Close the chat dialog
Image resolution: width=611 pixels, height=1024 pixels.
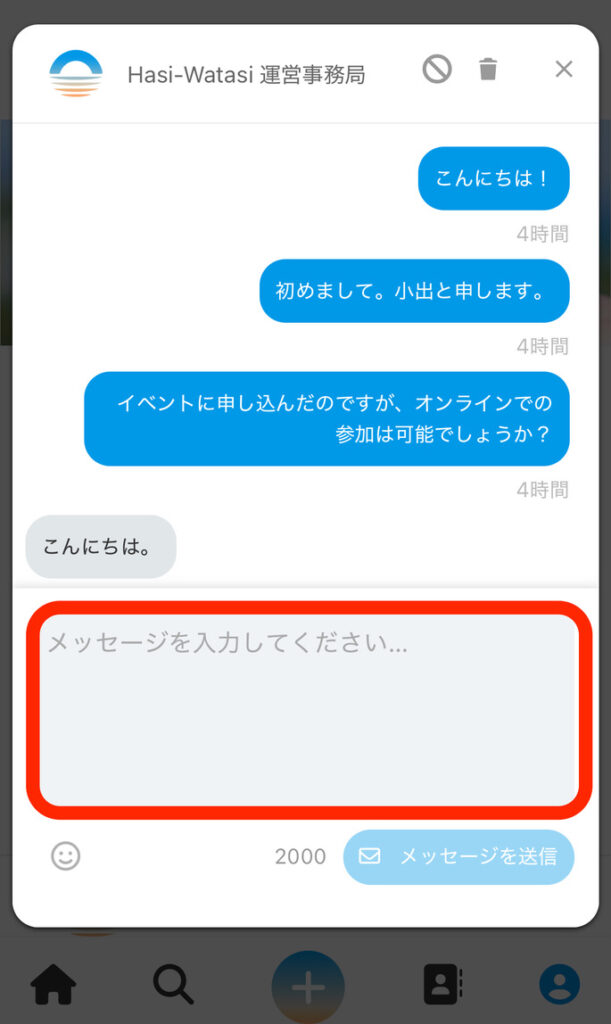coord(564,69)
